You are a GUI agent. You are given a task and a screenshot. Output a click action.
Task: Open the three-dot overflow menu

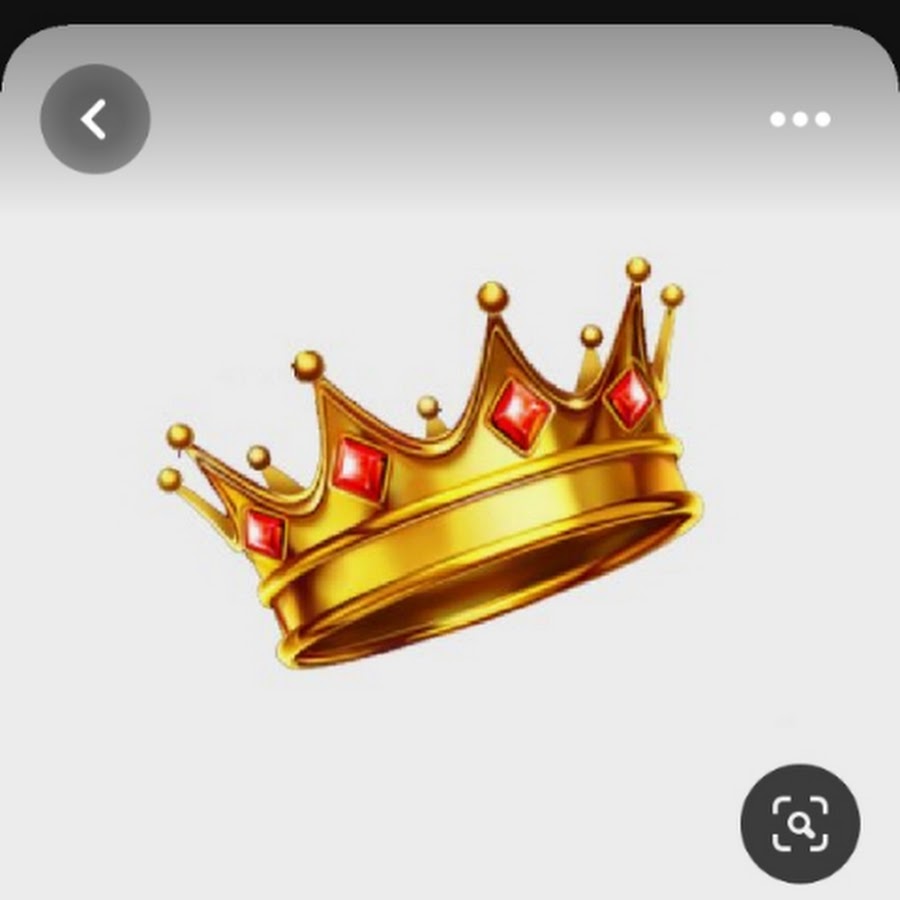tap(800, 119)
